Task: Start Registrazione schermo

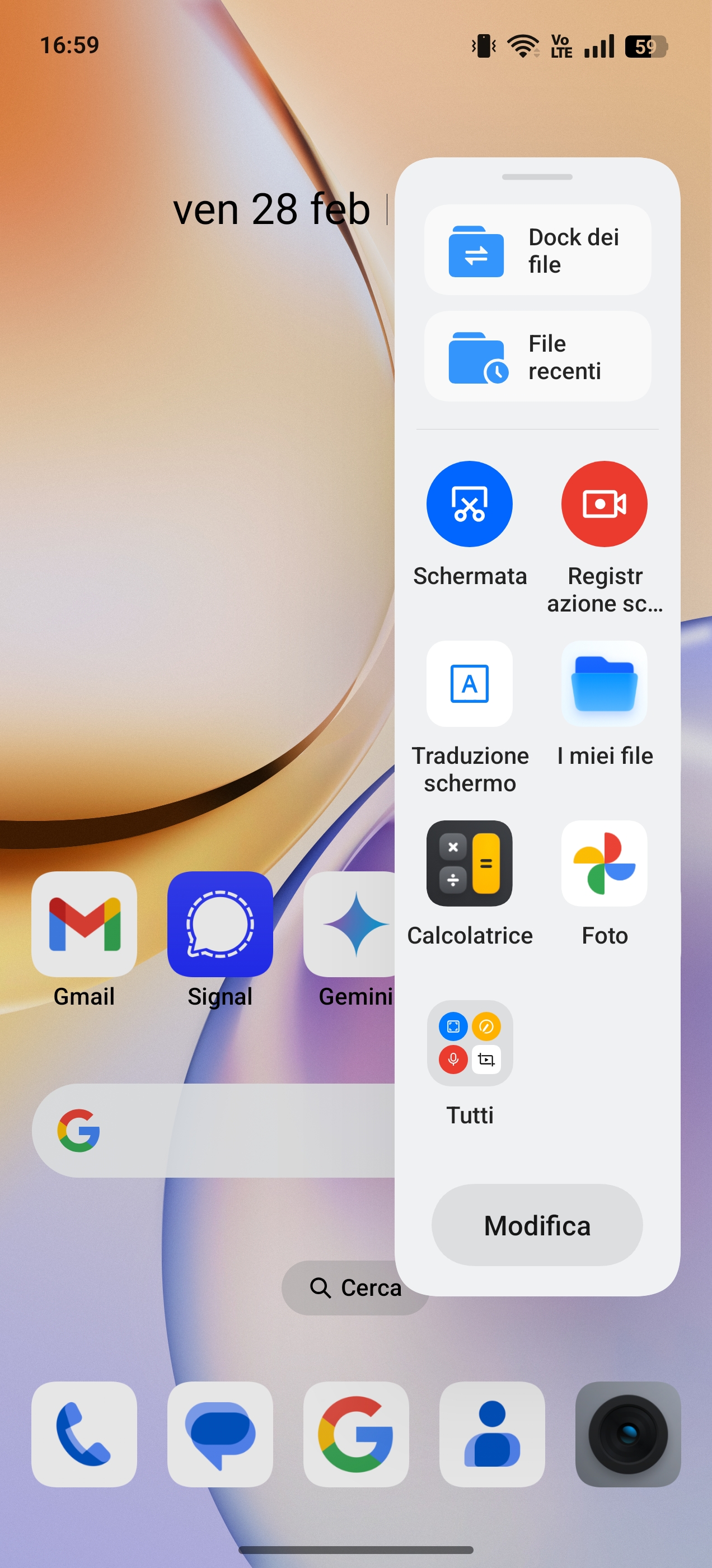Action: click(x=603, y=504)
